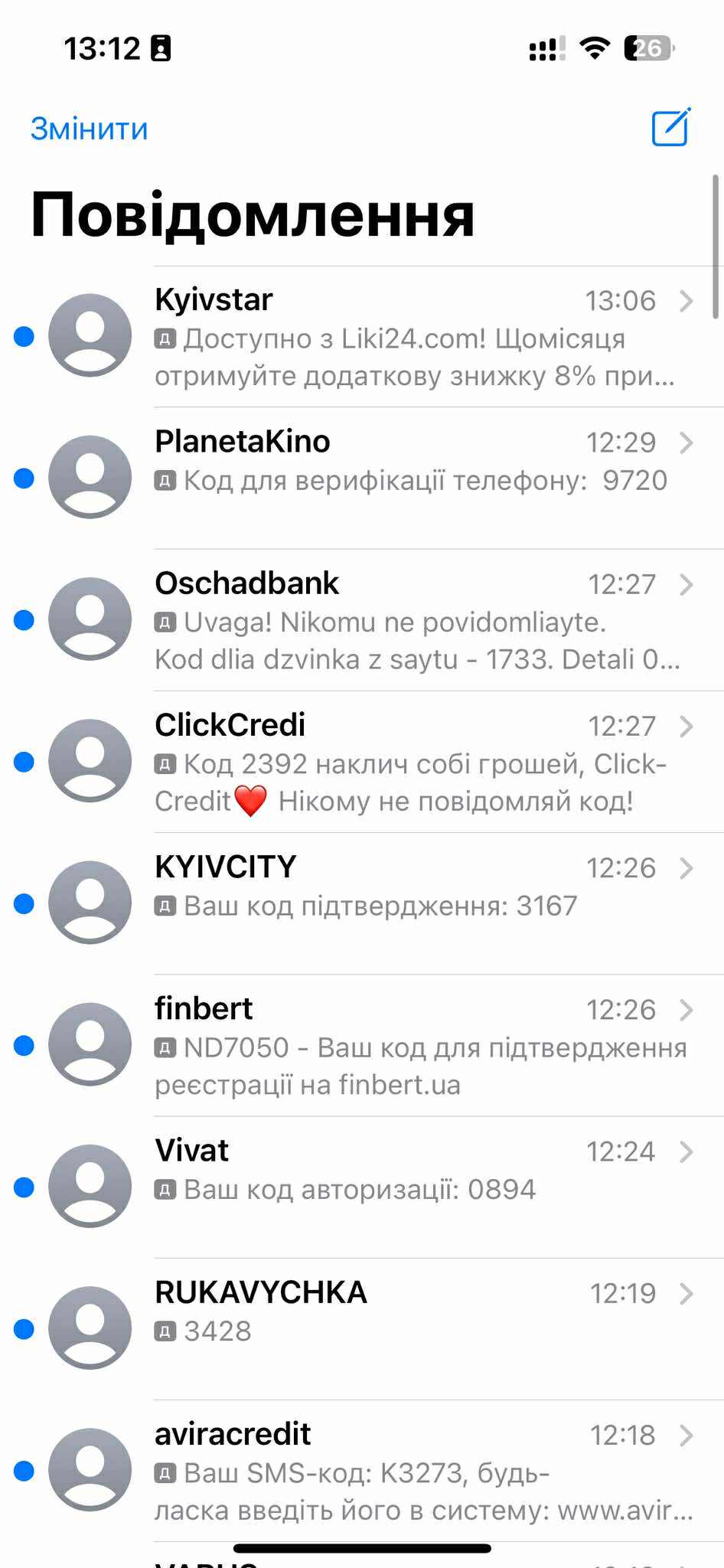Screen dimensions: 724x1568
Task: View the Vivat authorization code message
Action: pyautogui.click(x=413, y=1187)
